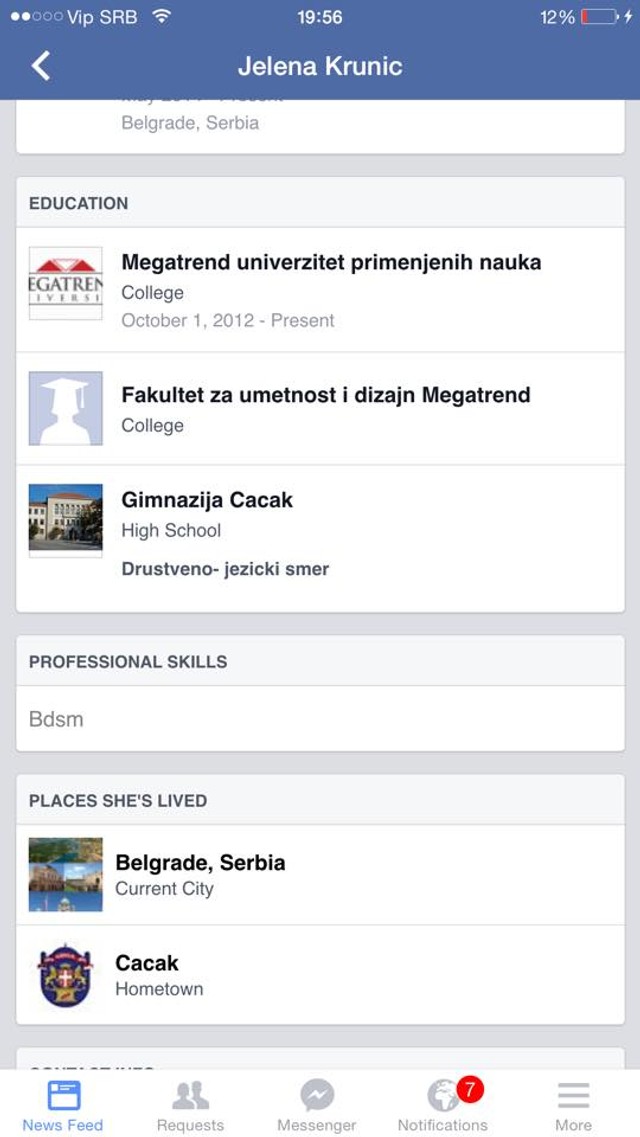Open Megatrend univerzitet primenjenih nauka page
Viewport: 640px width, 1137px height.
pyautogui.click(x=330, y=263)
